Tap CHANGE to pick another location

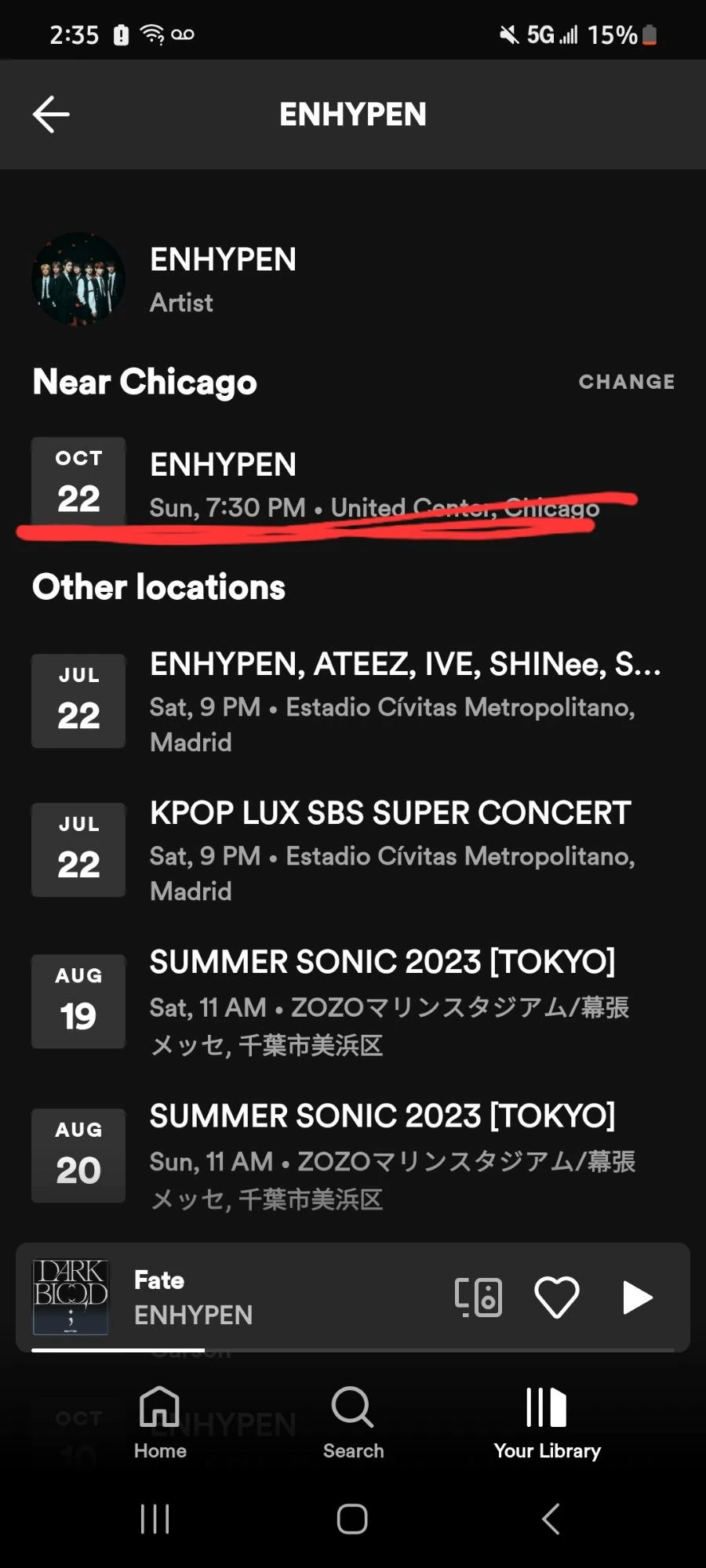click(x=626, y=382)
